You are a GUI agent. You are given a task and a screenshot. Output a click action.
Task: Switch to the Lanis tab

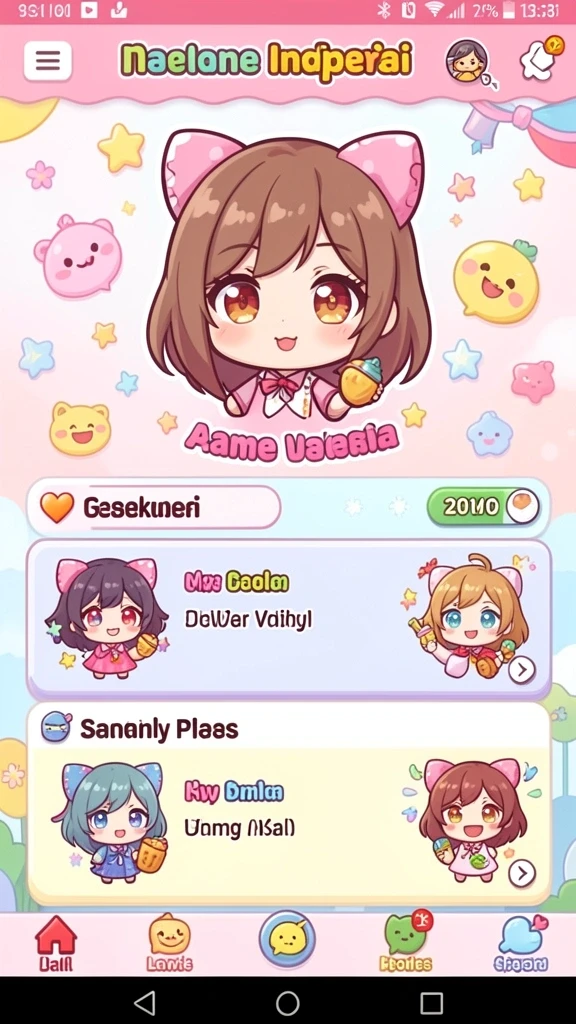(170, 944)
